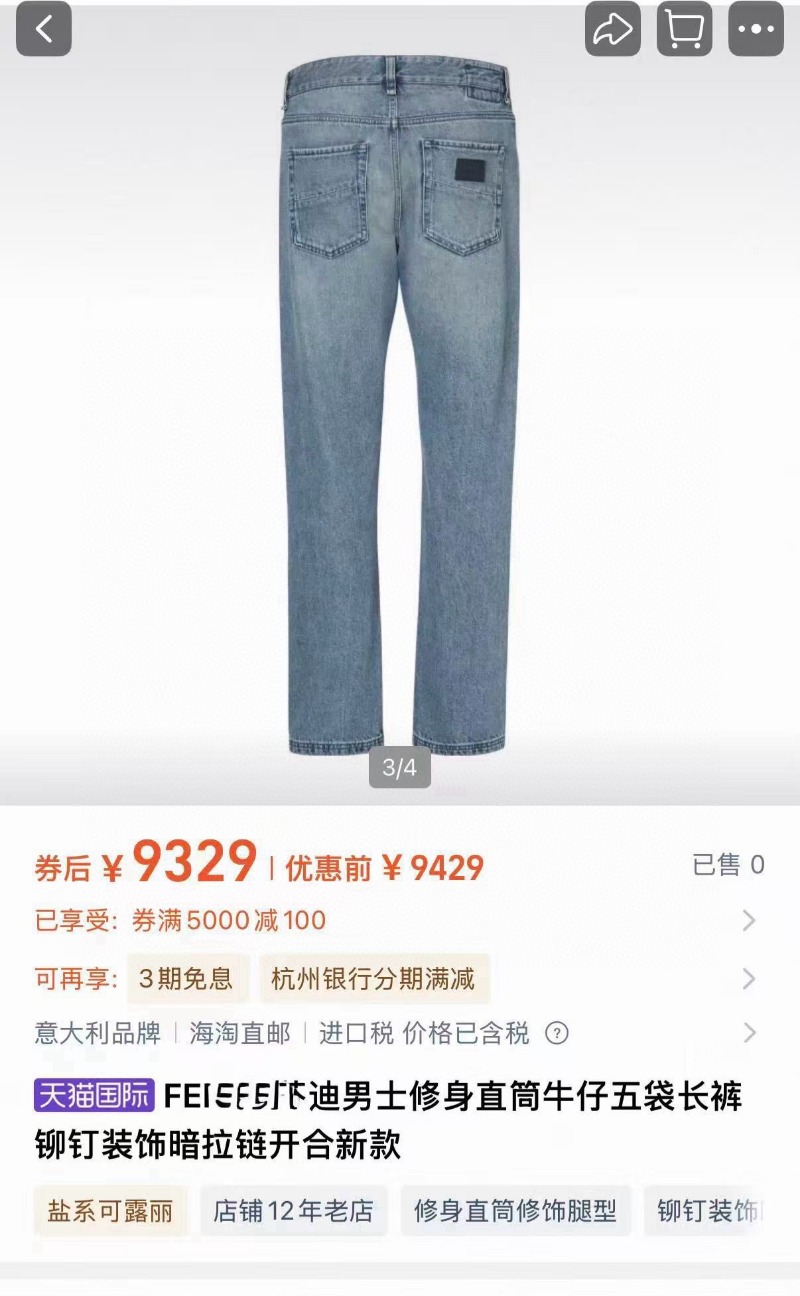Open the 进口税 价格已含税 help icon
The width and height of the screenshot is (800, 1296).
click(x=557, y=1033)
